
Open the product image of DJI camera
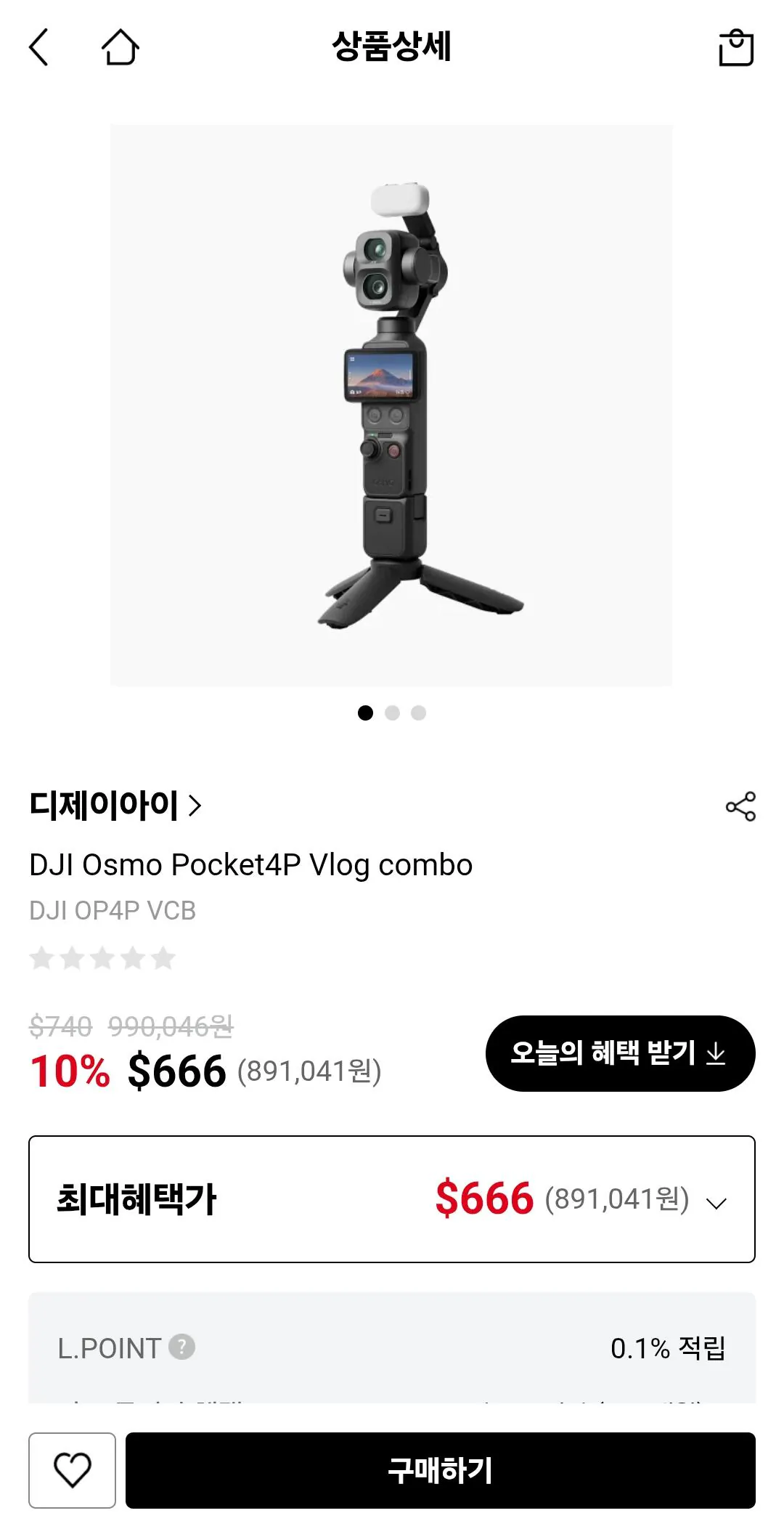click(391, 405)
